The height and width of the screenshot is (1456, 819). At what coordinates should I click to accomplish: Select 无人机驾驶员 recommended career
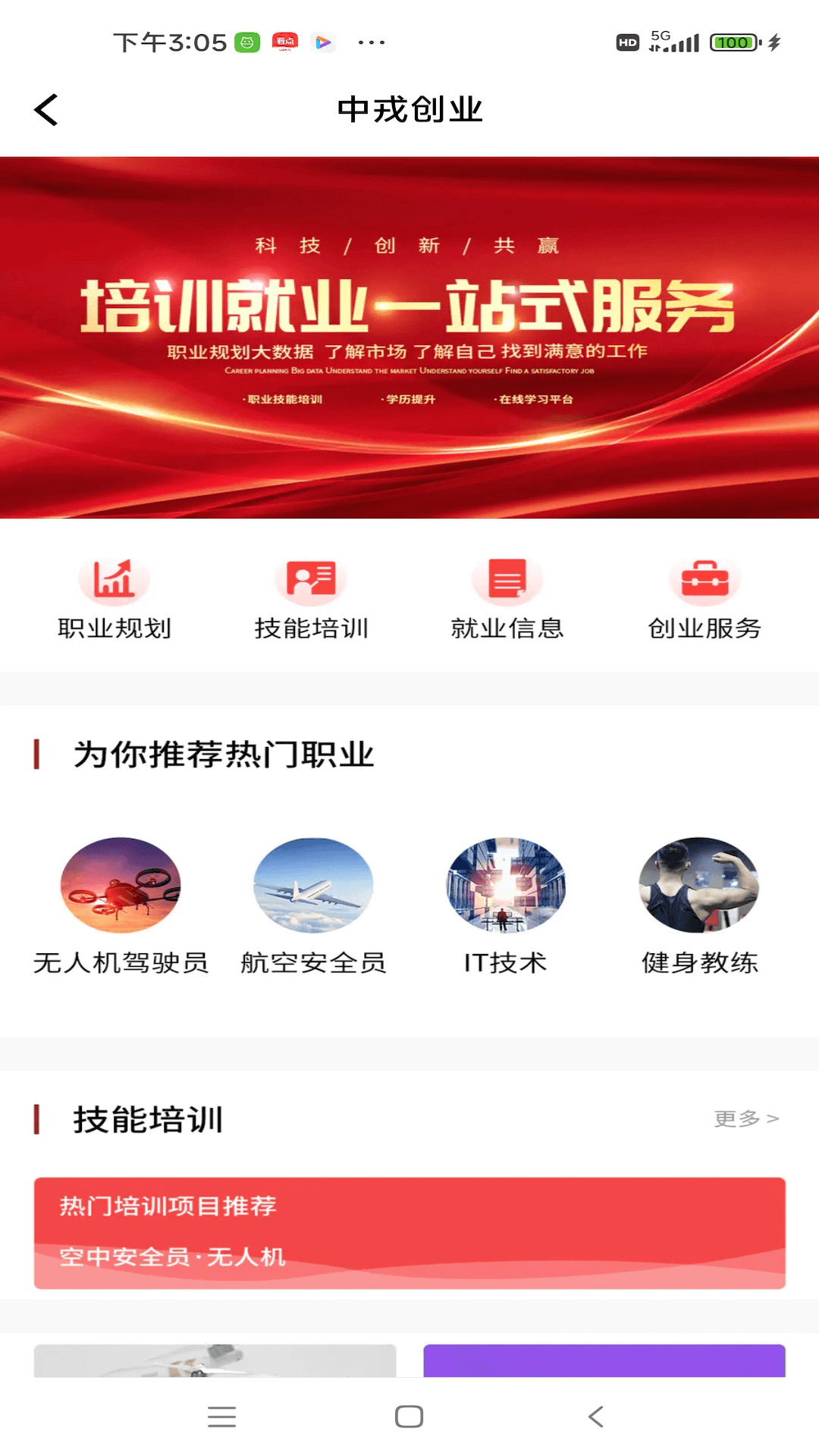point(121,907)
